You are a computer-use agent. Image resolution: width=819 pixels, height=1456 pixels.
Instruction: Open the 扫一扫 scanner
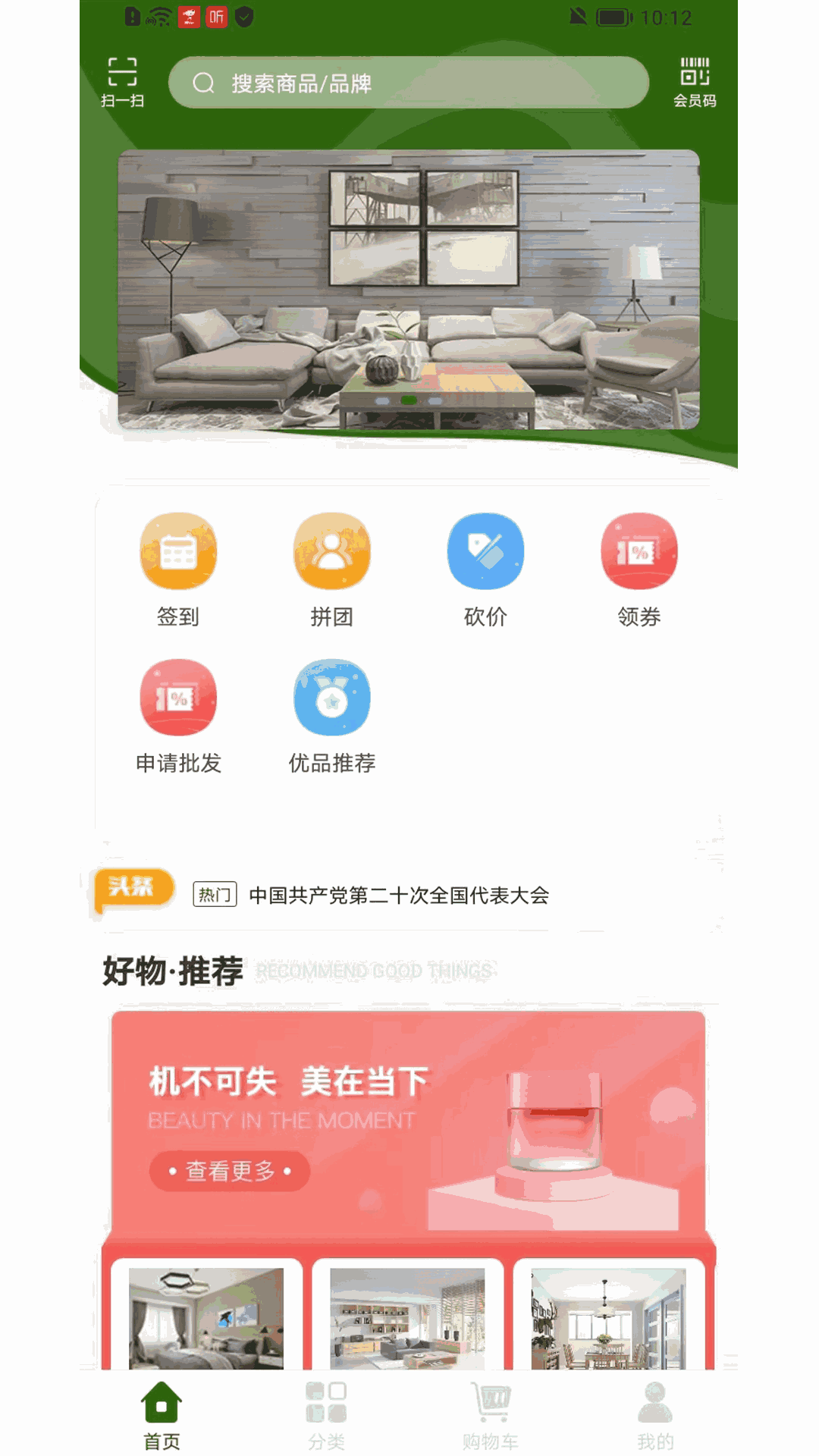point(122,82)
